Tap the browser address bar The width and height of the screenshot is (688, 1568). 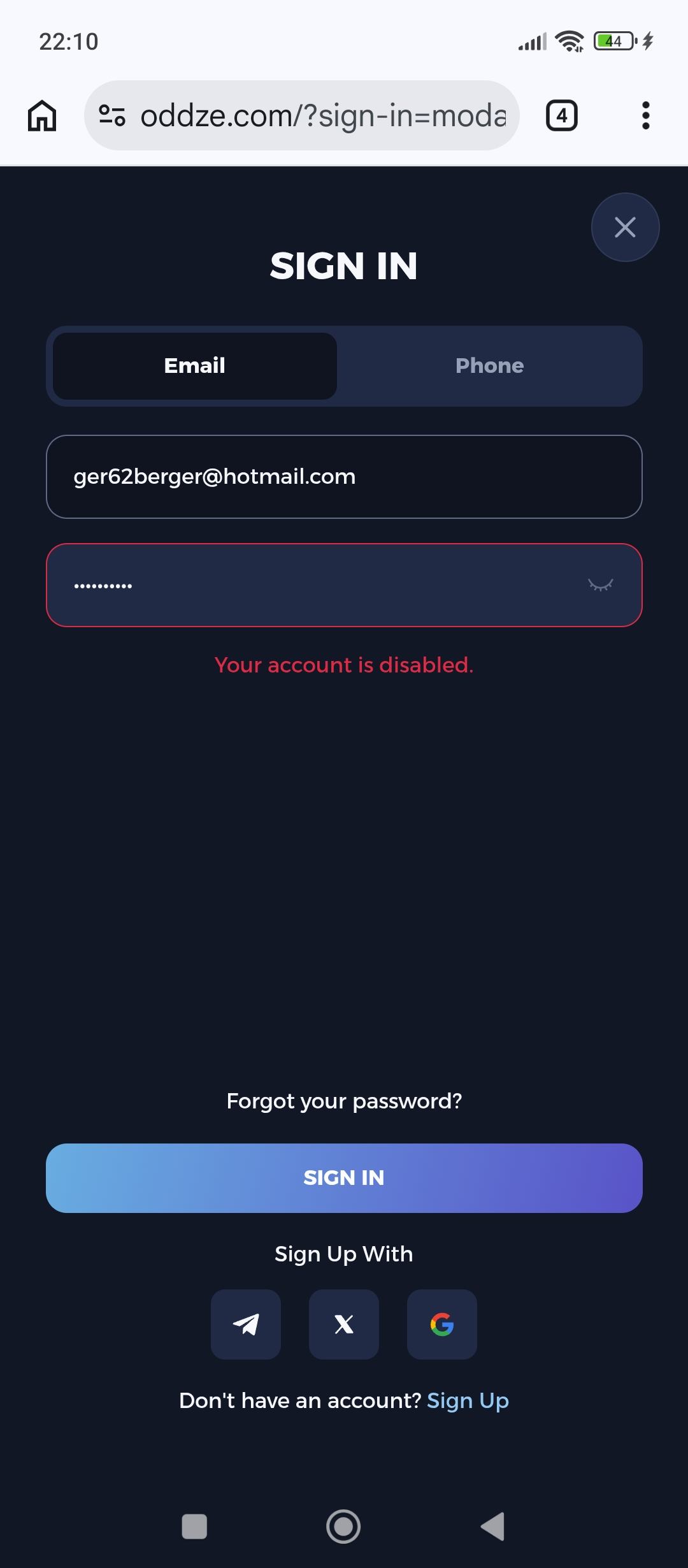[x=302, y=115]
